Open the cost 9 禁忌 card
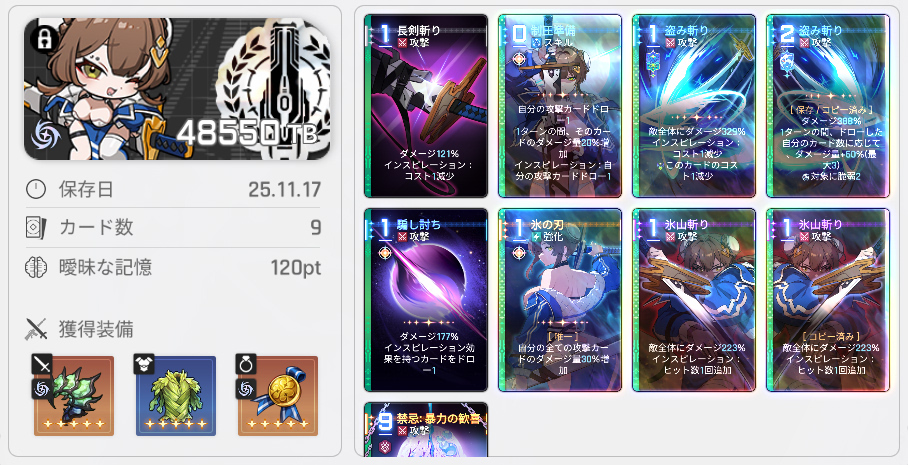 (x=426, y=433)
